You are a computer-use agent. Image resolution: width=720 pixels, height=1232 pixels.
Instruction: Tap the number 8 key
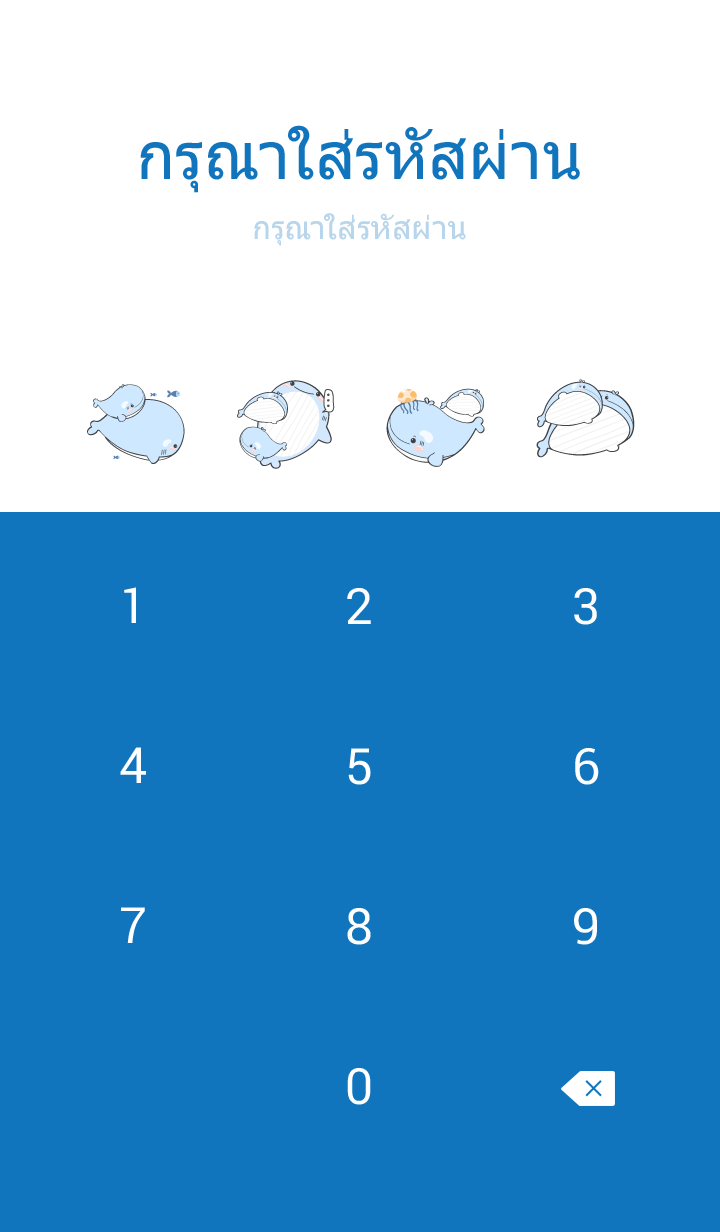pos(359,927)
